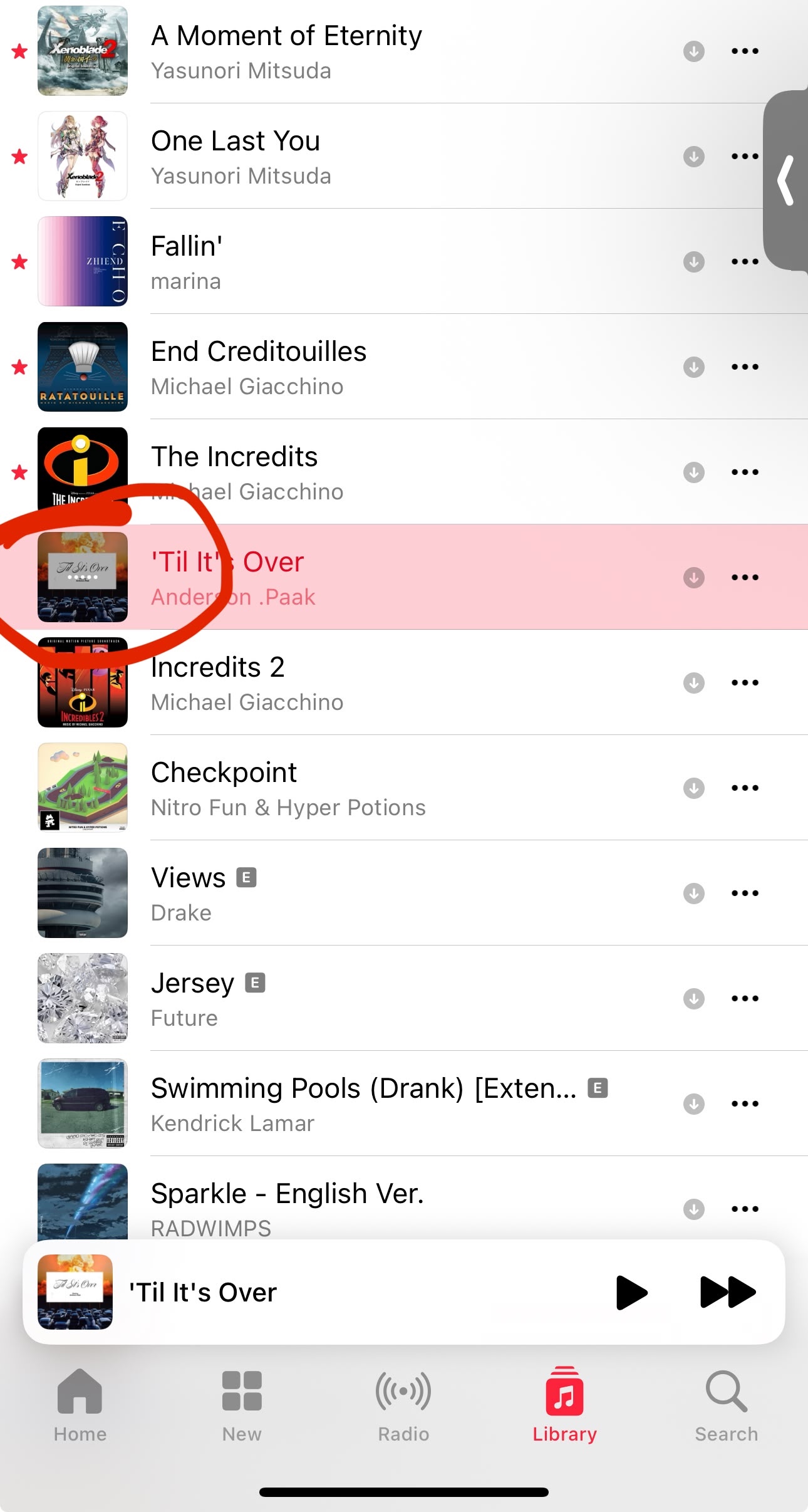Skip to the next track
This screenshot has height=1512, width=808.
click(x=727, y=1292)
